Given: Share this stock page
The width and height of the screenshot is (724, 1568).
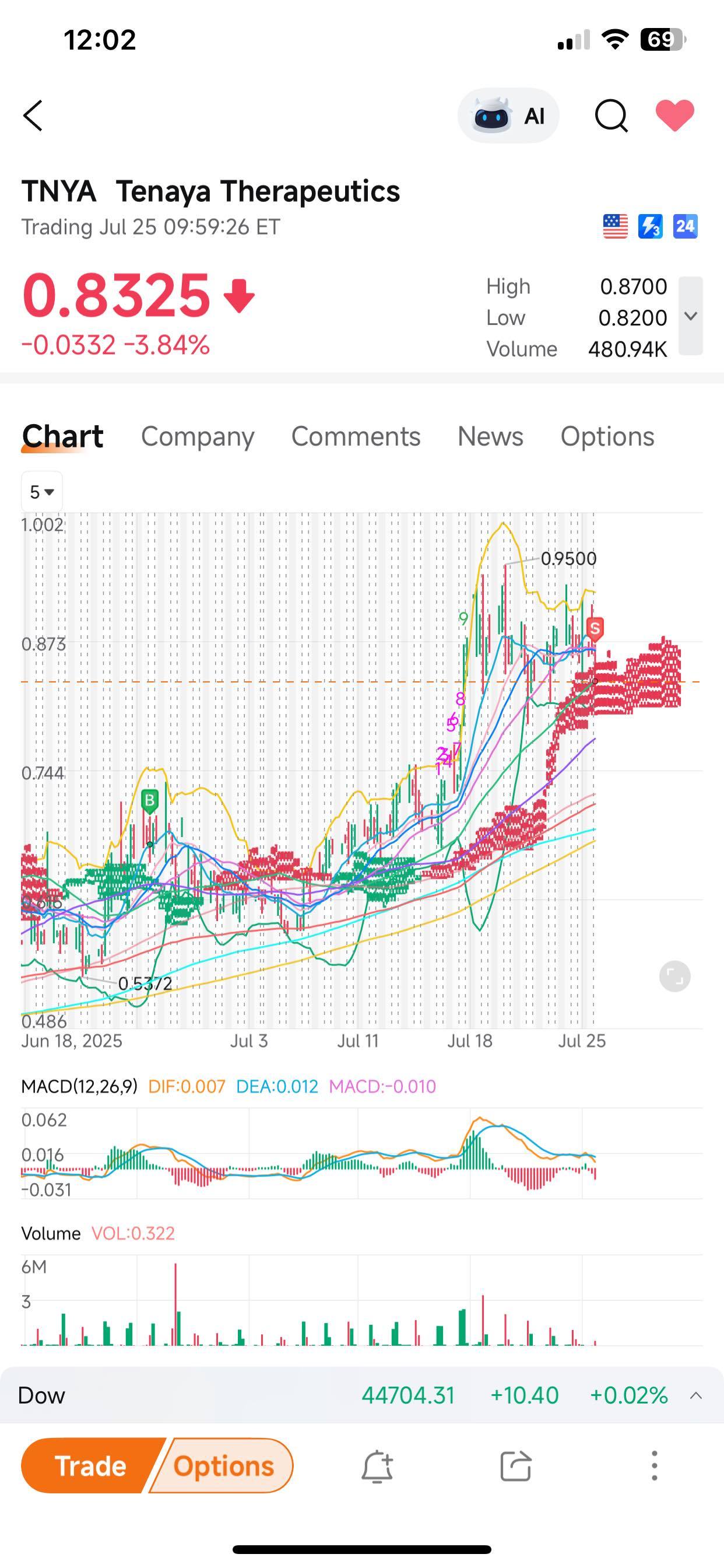Looking at the screenshot, I should [515, 1466].
